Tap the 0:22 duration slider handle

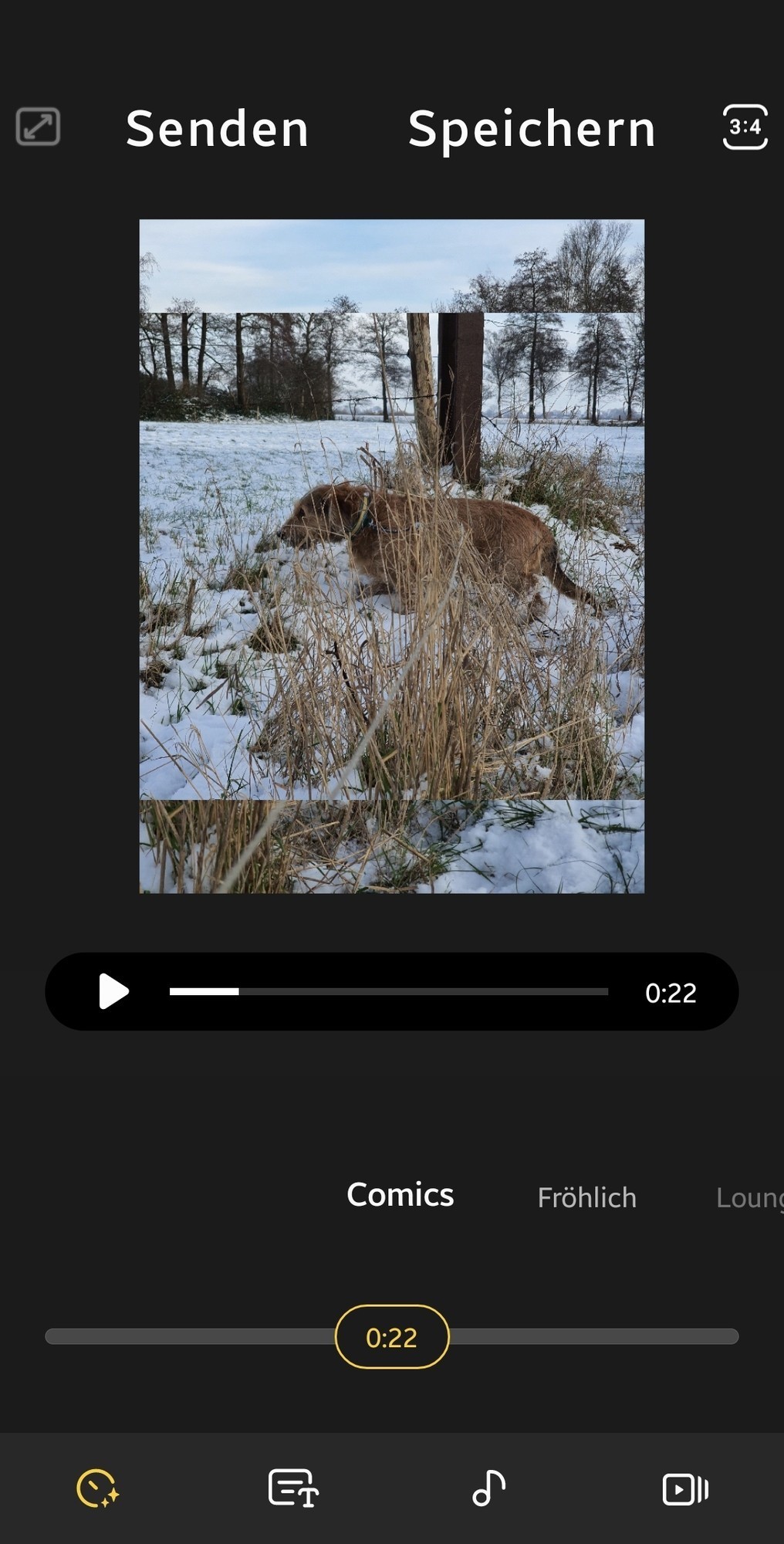(x=392, y=1337)
